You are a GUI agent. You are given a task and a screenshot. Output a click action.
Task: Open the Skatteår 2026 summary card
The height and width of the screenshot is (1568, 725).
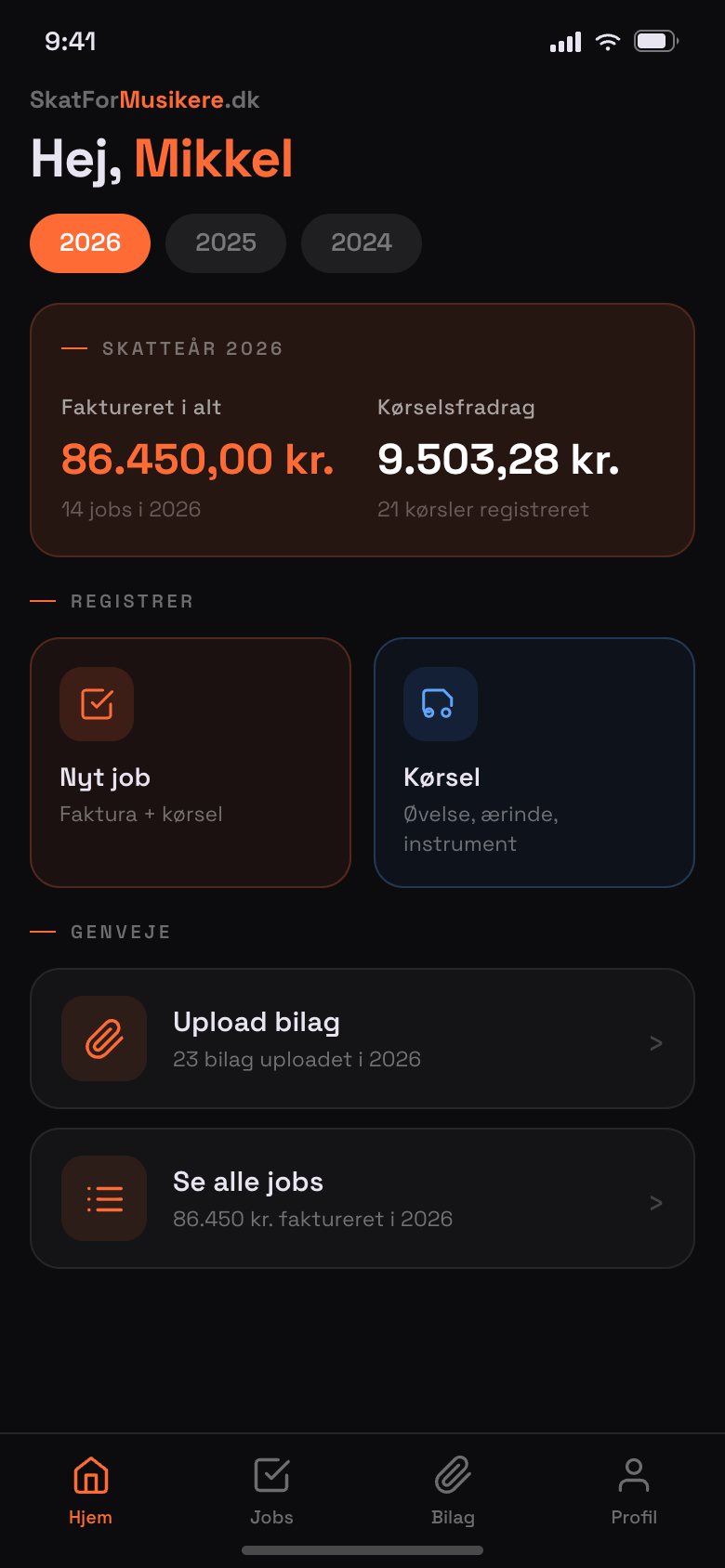pos(362,430)
